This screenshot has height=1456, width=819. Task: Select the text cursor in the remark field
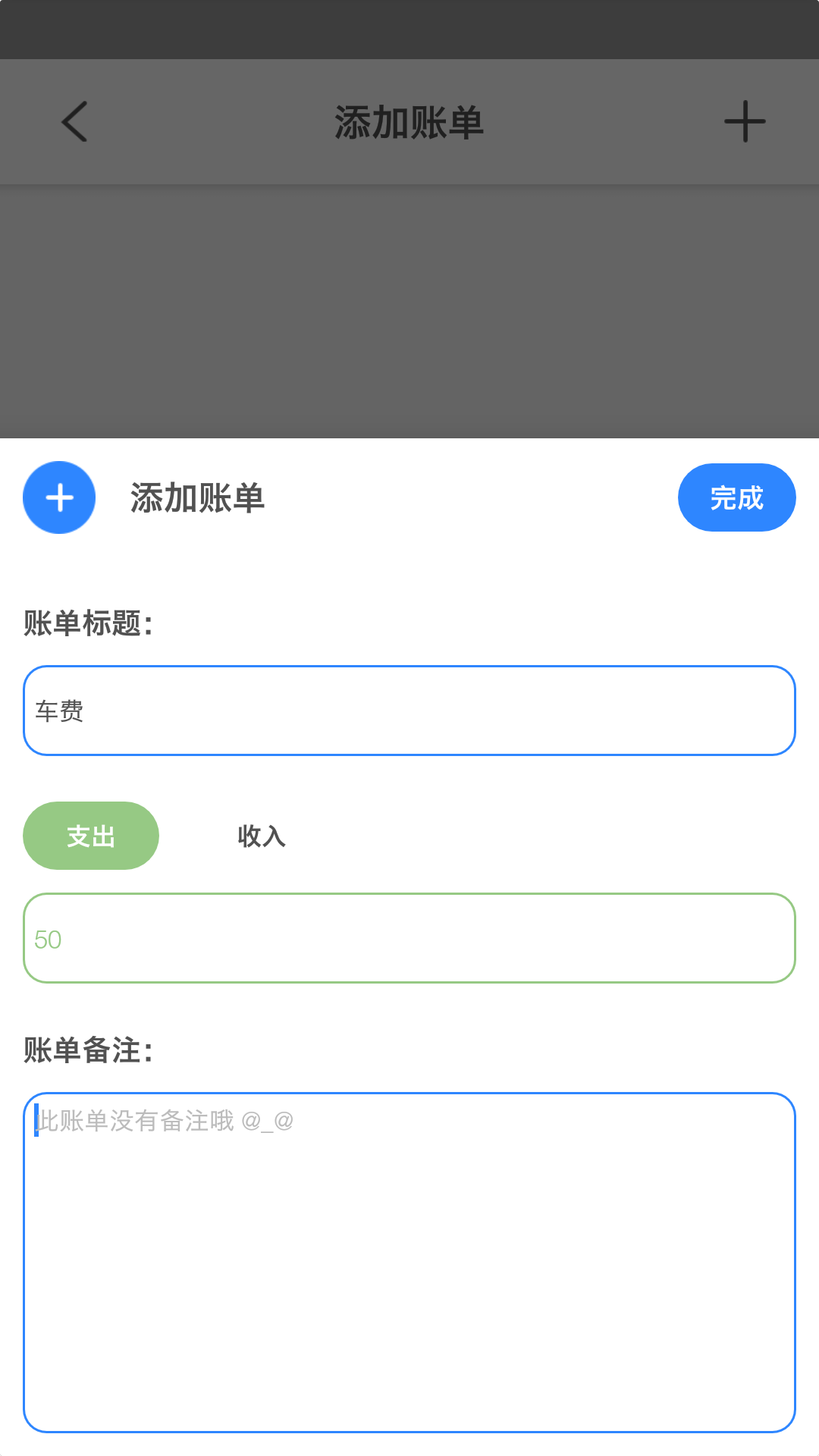[36, 1122]
